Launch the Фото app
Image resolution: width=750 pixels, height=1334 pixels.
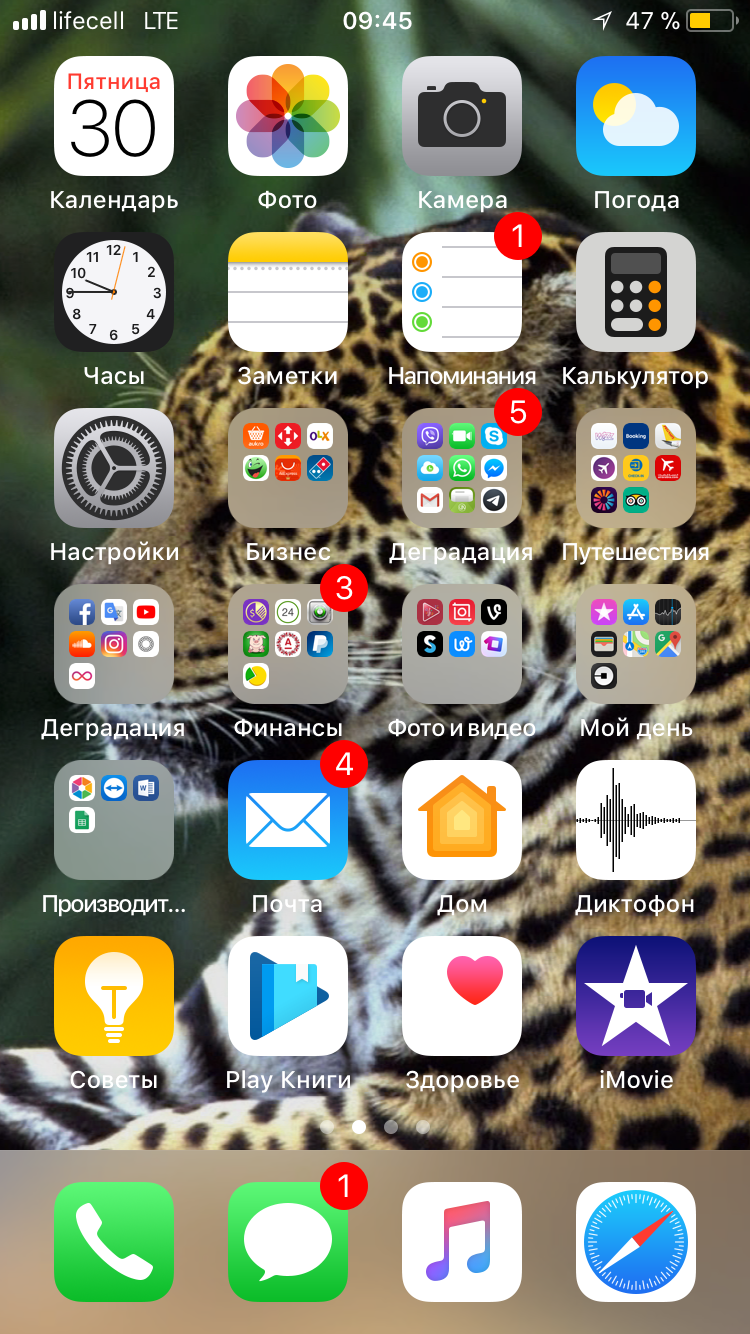288,116
